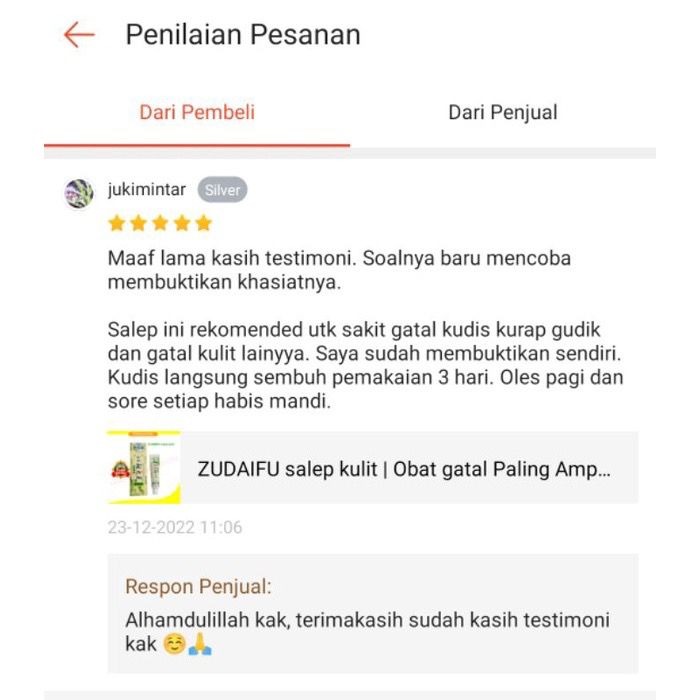This screenshot has height=700, width=700.
Task: Open the ZUDAIFU salep kulit product card
Action: click(372, 468)
